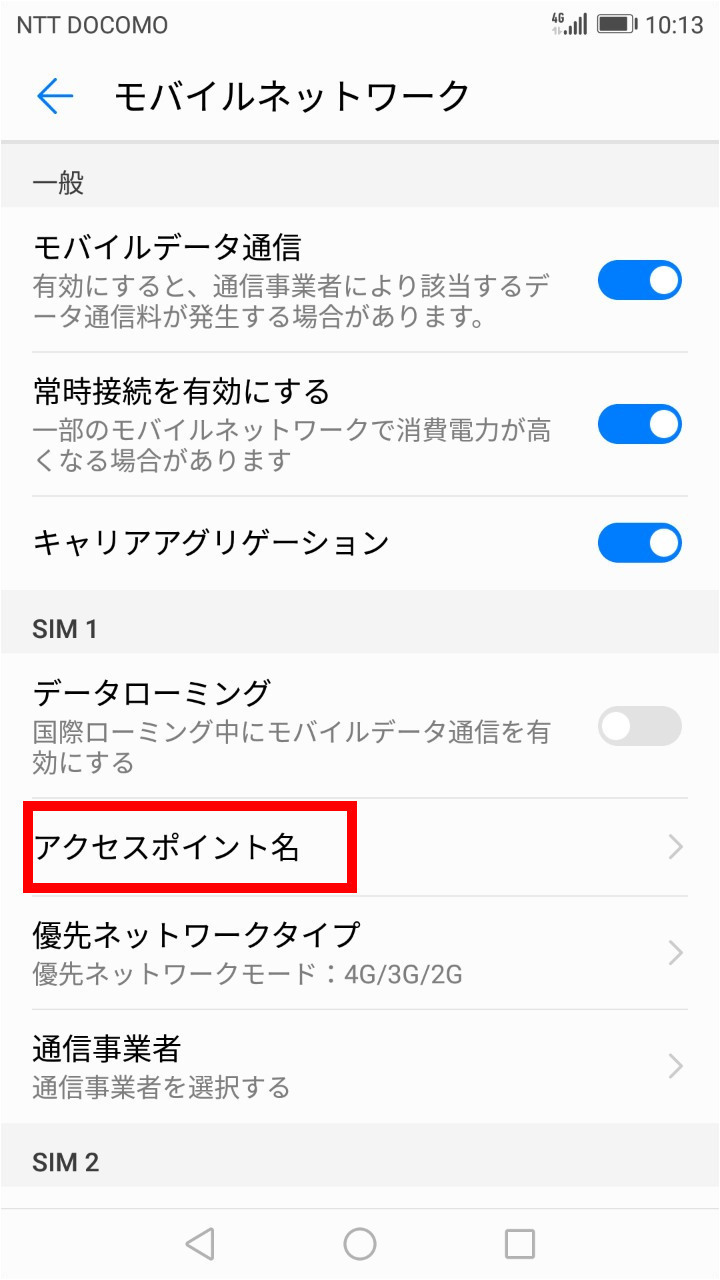Disable 常時接続を有効にする switch
Screen dimensions: 720x1280
(640, 424)
